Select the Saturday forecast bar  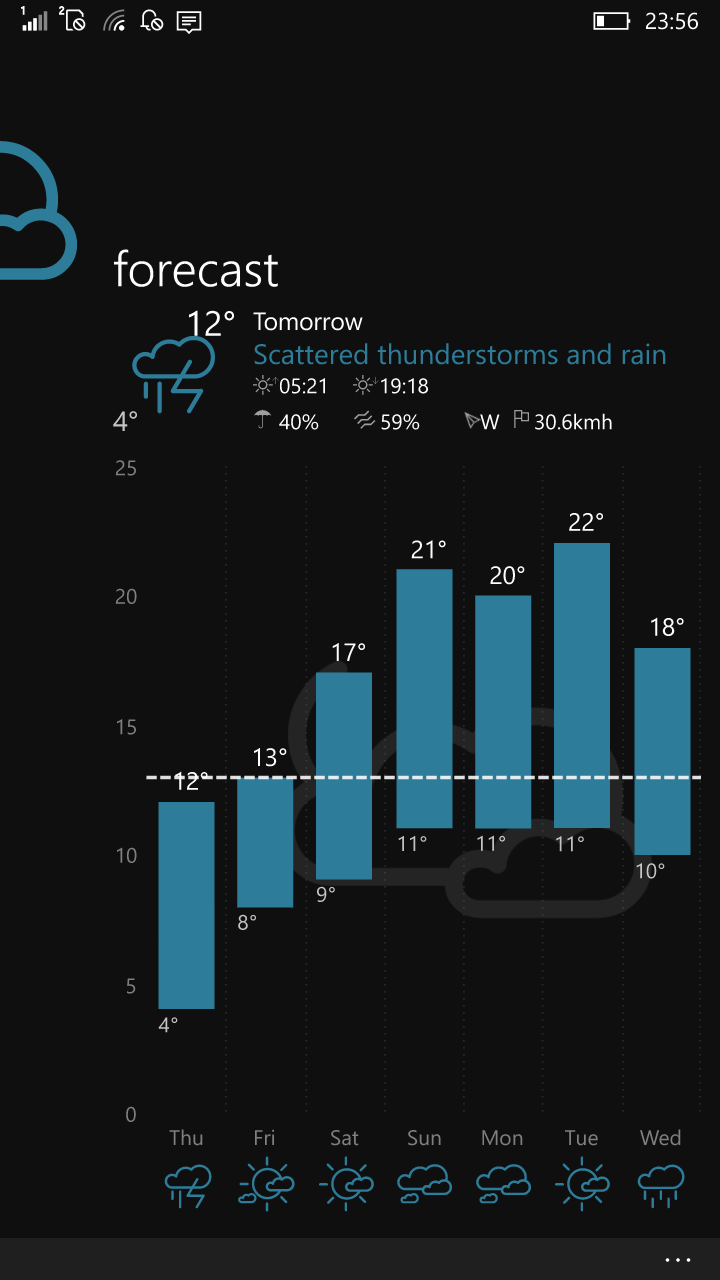[344, 776]
